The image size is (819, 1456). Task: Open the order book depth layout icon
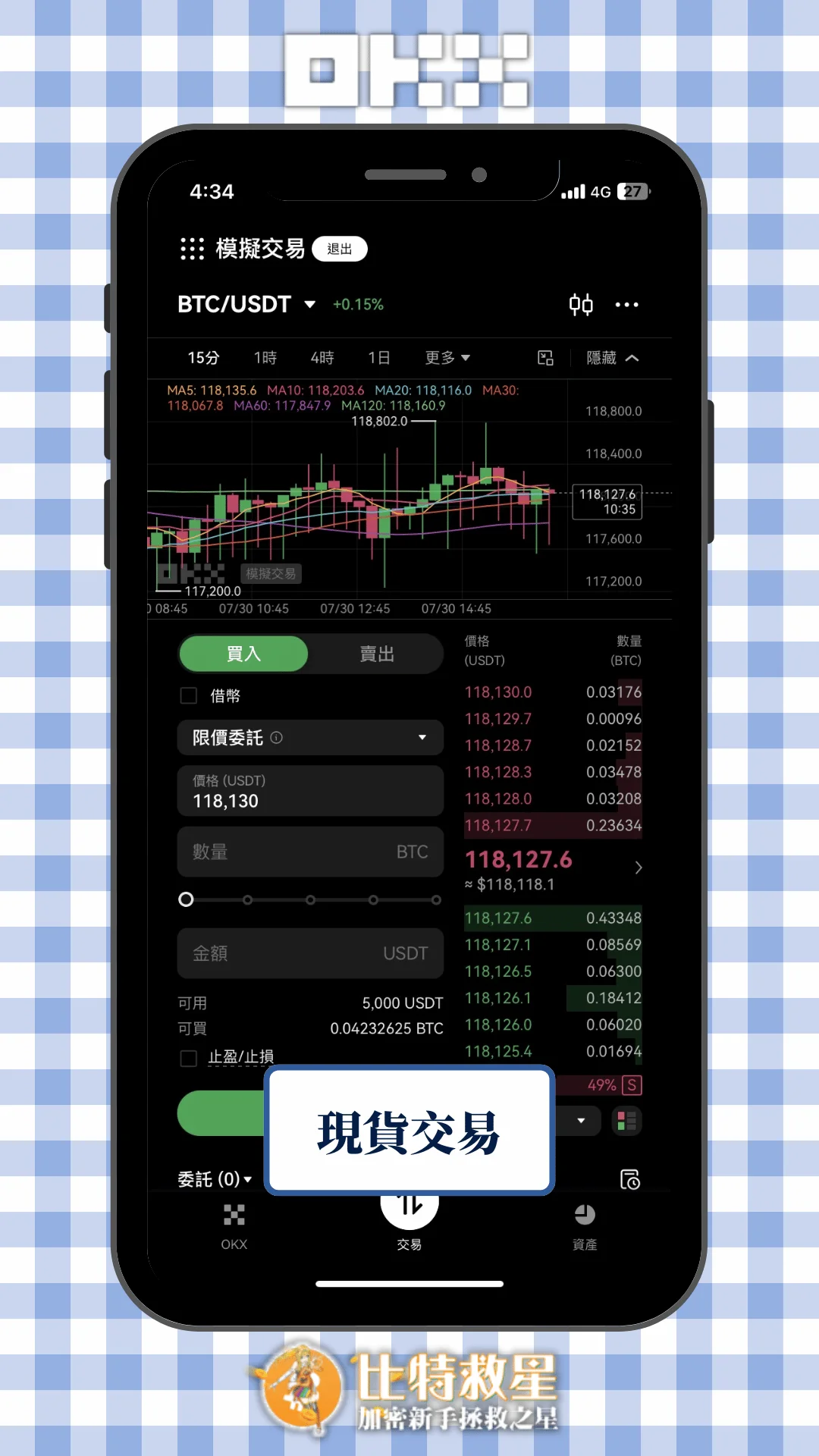[626, 1121]
